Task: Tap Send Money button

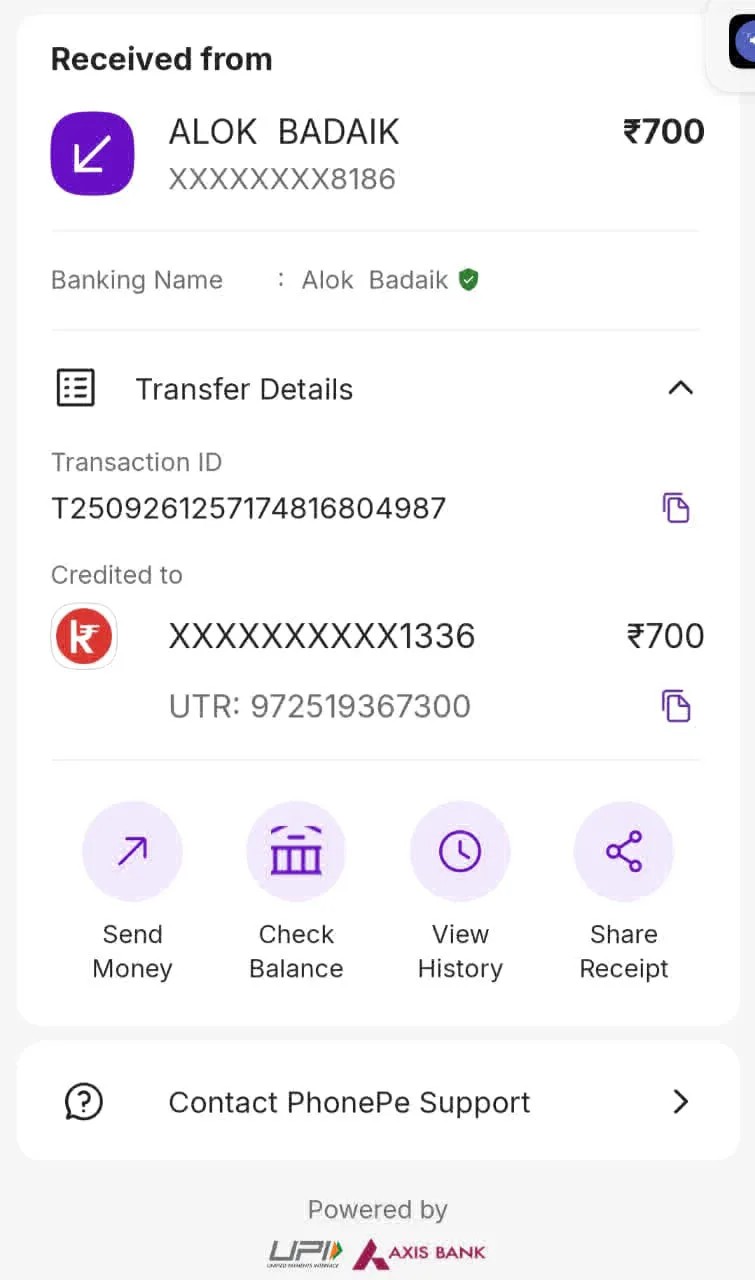Action: coord(132,852)
